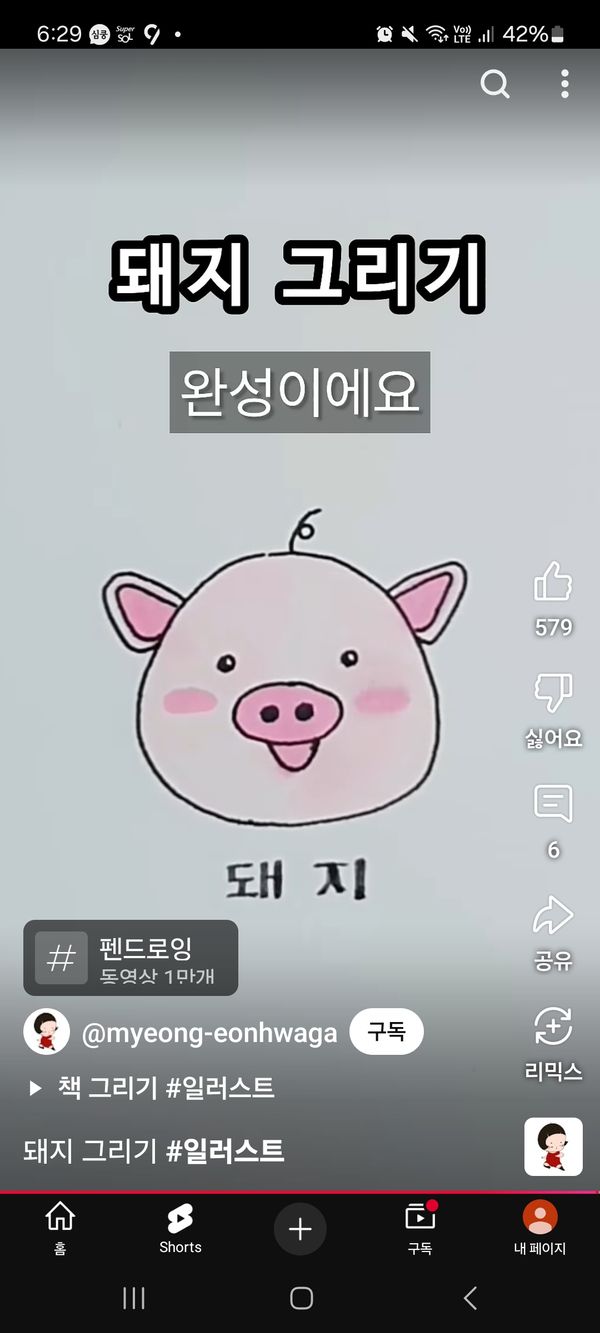
Task: Share this Short via 공유
Action: click(x=553, y=916)
